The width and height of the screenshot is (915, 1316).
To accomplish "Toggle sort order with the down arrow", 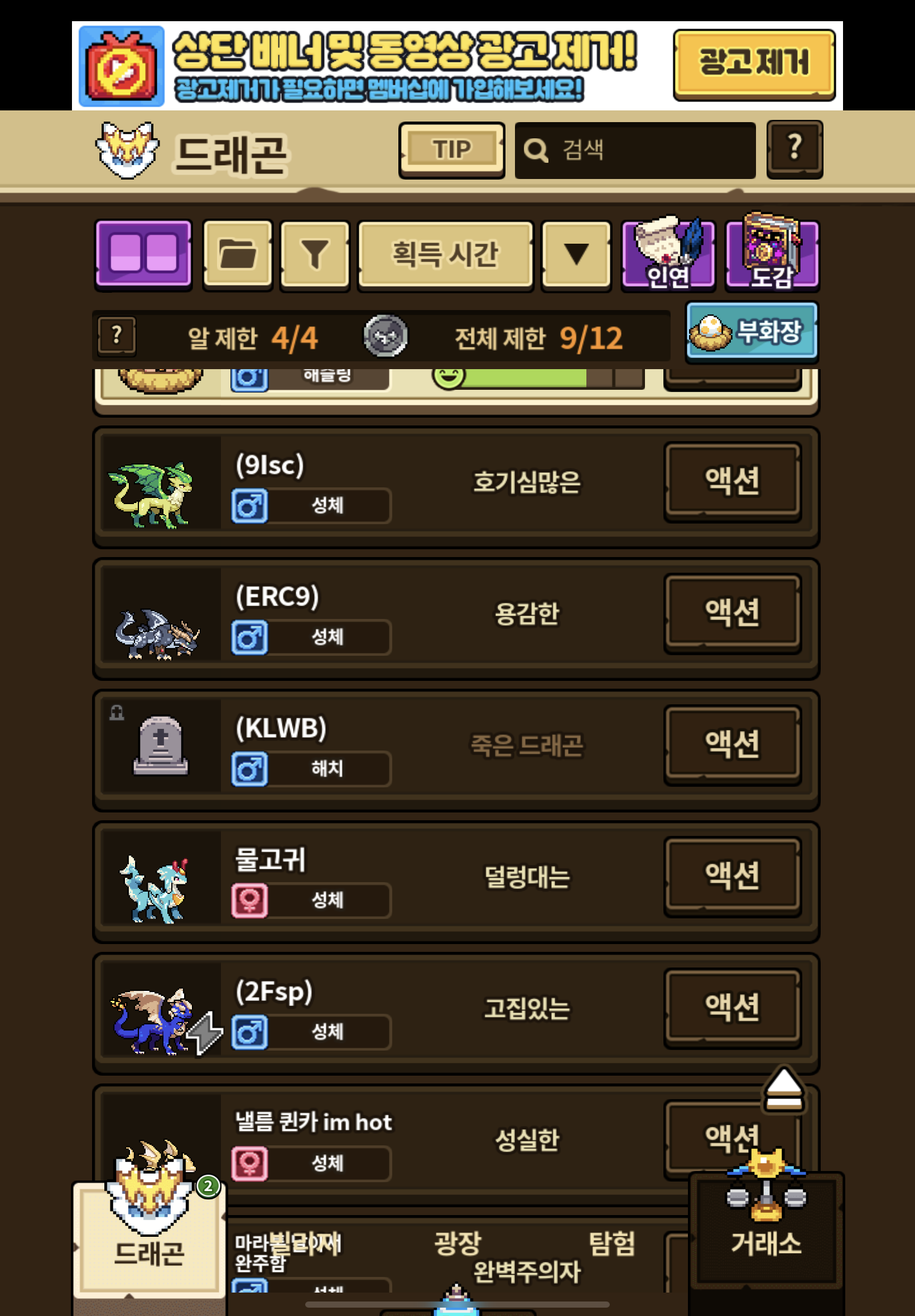I will [x=576, y=254].
